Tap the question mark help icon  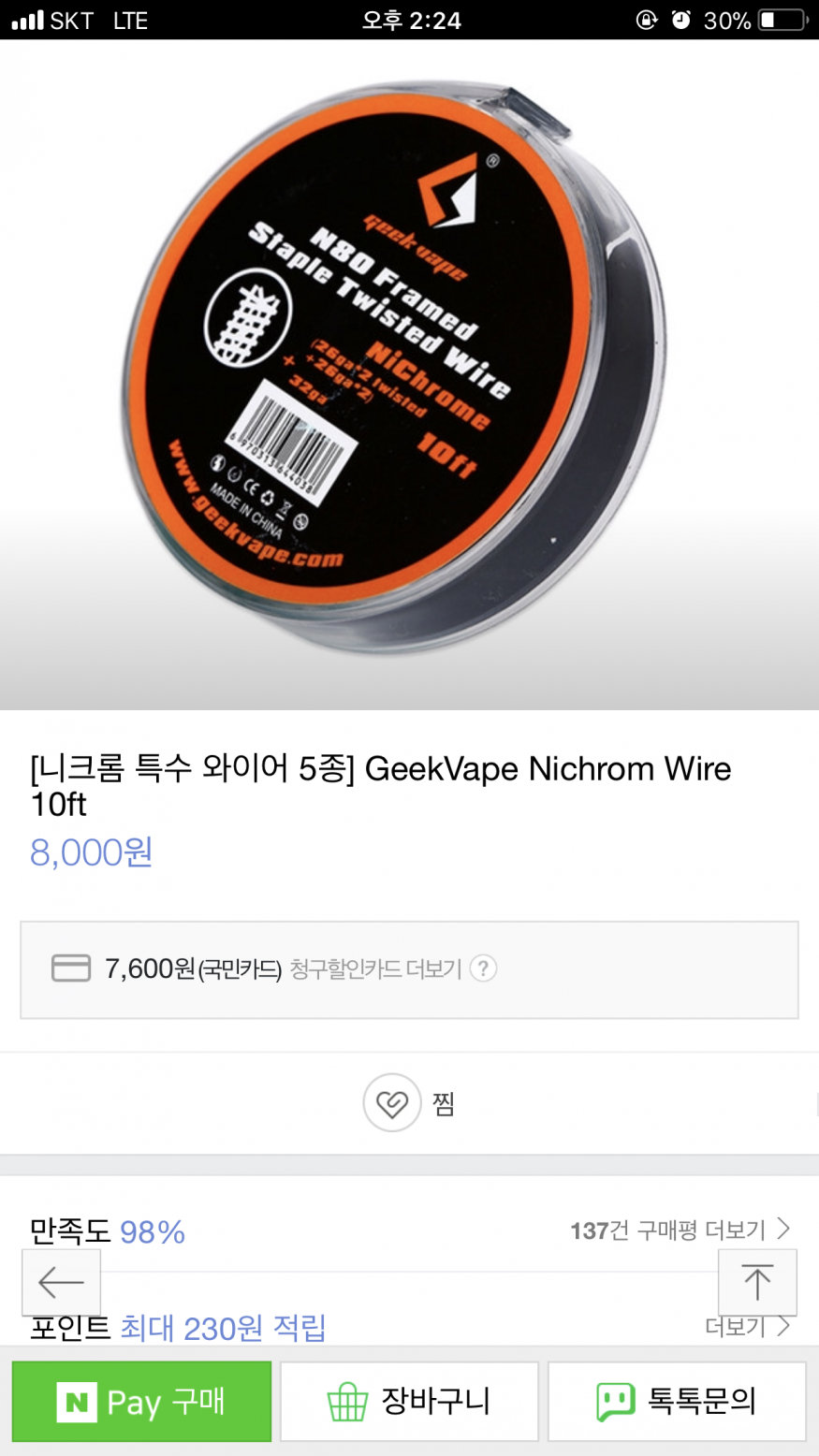click(x=483, y=968)
